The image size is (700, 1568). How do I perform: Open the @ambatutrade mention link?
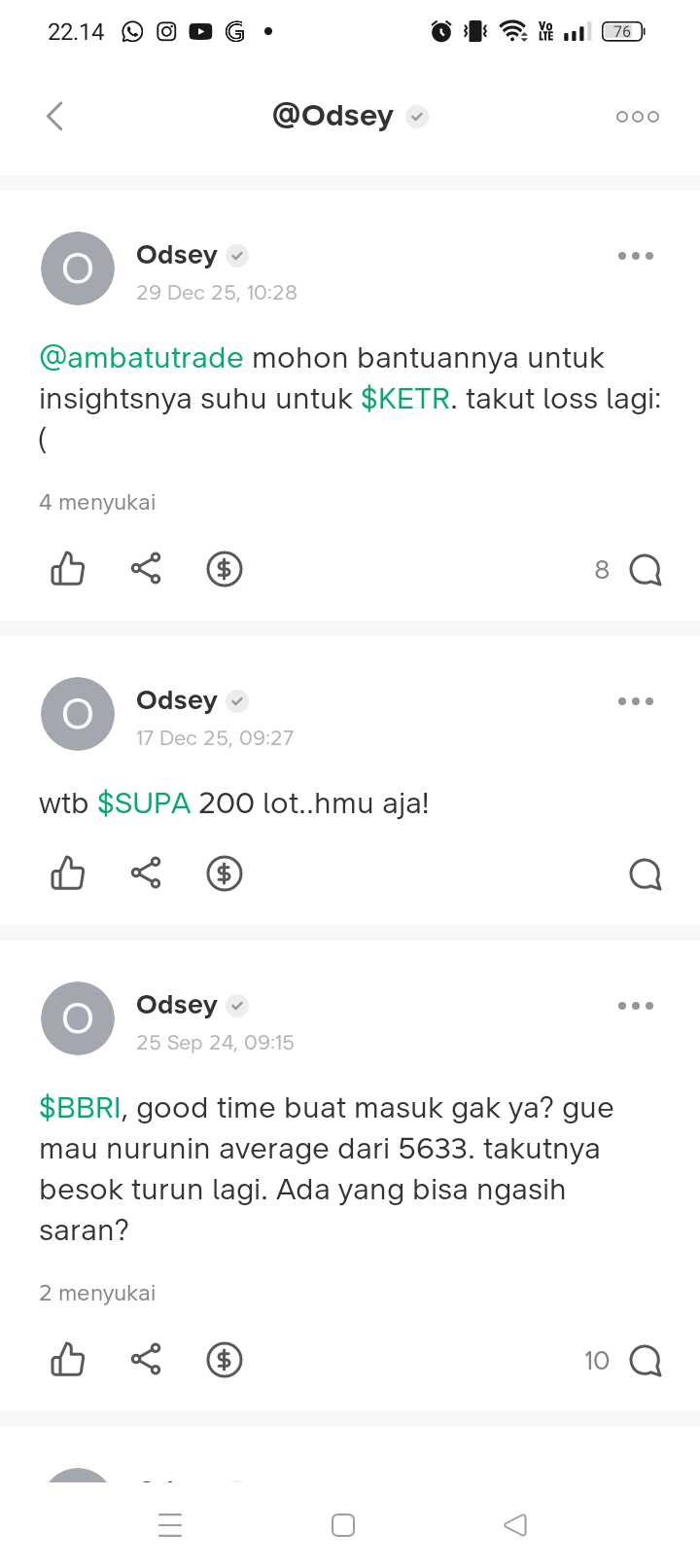pyautogui.click(x=141, y=358)
